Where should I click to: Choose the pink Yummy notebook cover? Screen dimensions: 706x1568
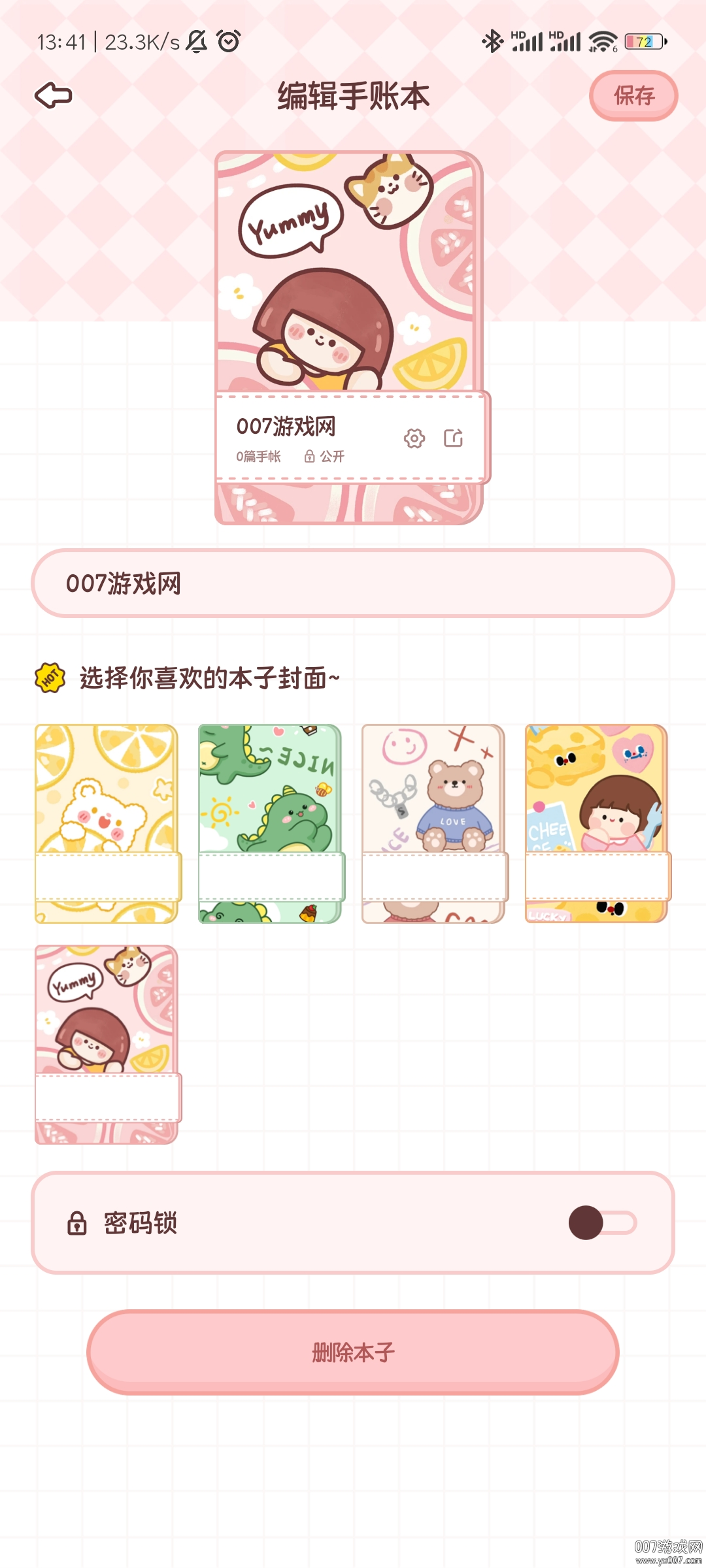[107, 1044]
